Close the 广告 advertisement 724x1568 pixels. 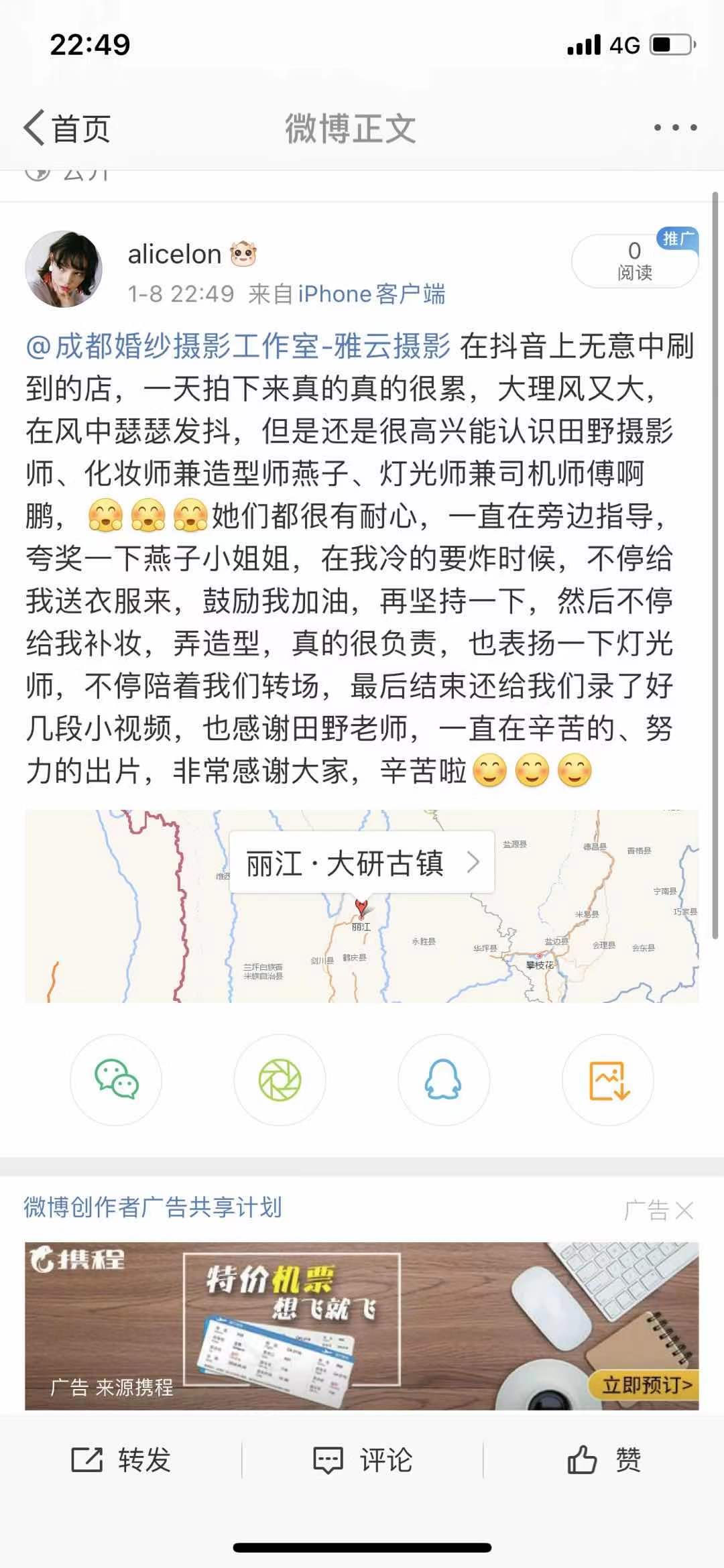pyautogui.click(x=684, y=1210)
